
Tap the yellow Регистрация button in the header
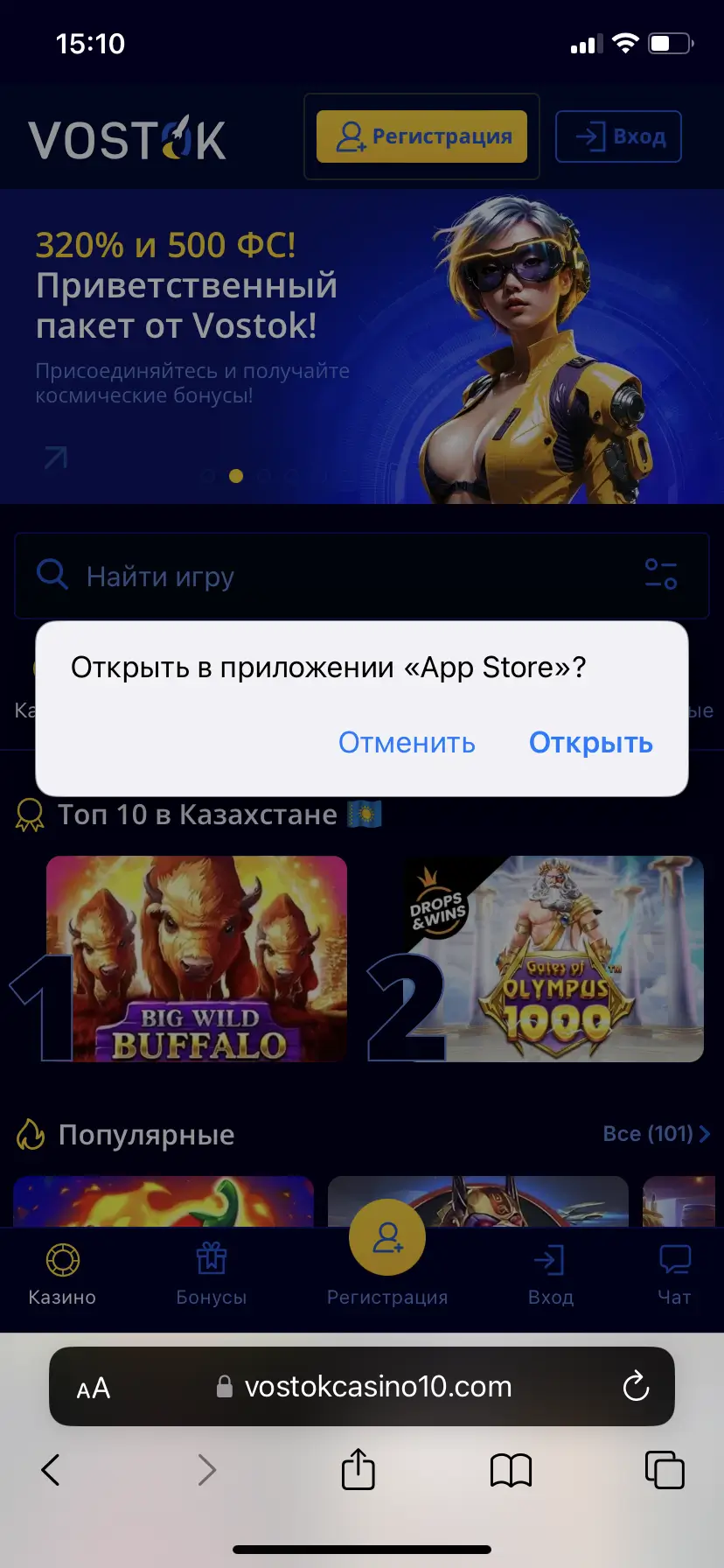pos(421,136)
